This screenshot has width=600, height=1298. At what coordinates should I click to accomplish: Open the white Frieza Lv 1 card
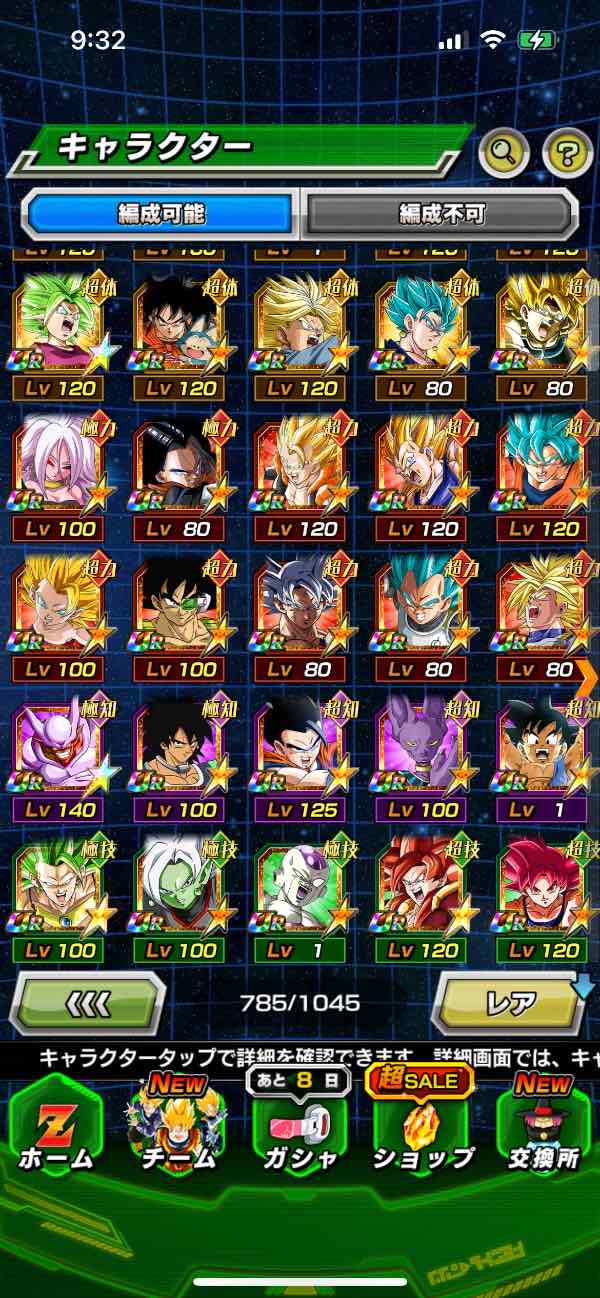click(x=301, y=898)
